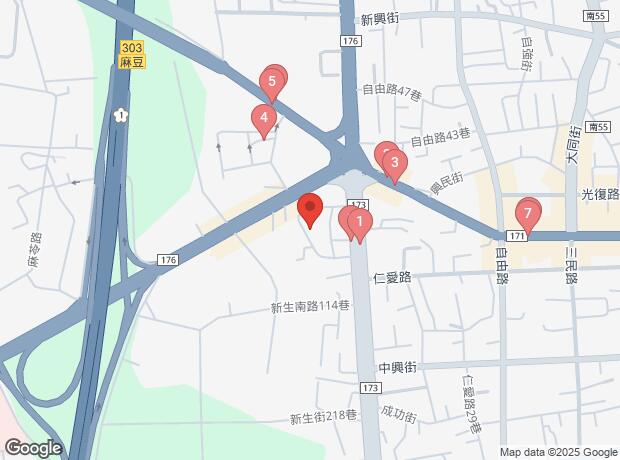Image resolution: width=620 pixels, height=460 pixels.
Task: Tap map marker number 3
Action: pos(395,164)
